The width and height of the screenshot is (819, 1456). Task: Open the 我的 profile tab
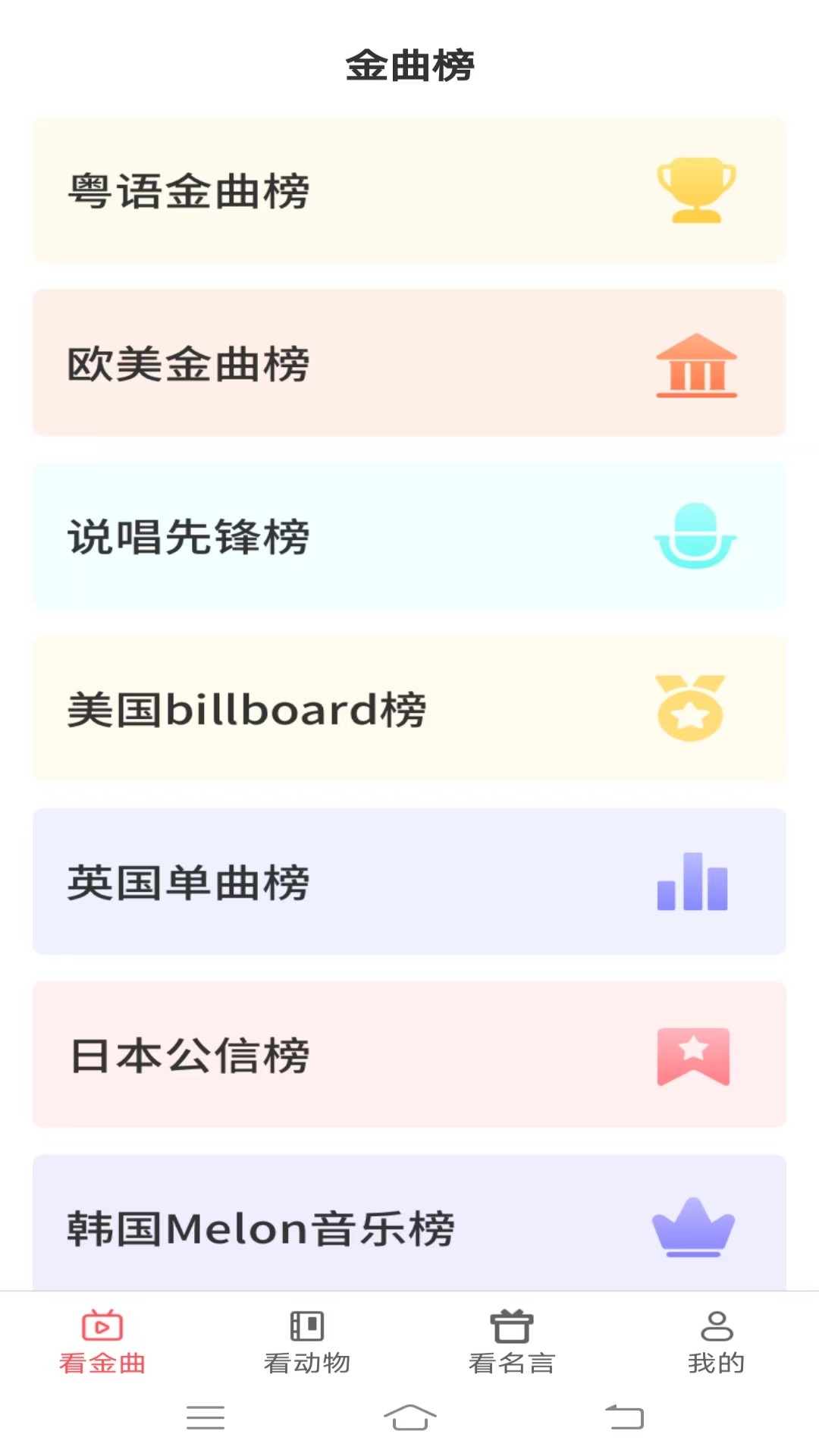(717, 1342)
